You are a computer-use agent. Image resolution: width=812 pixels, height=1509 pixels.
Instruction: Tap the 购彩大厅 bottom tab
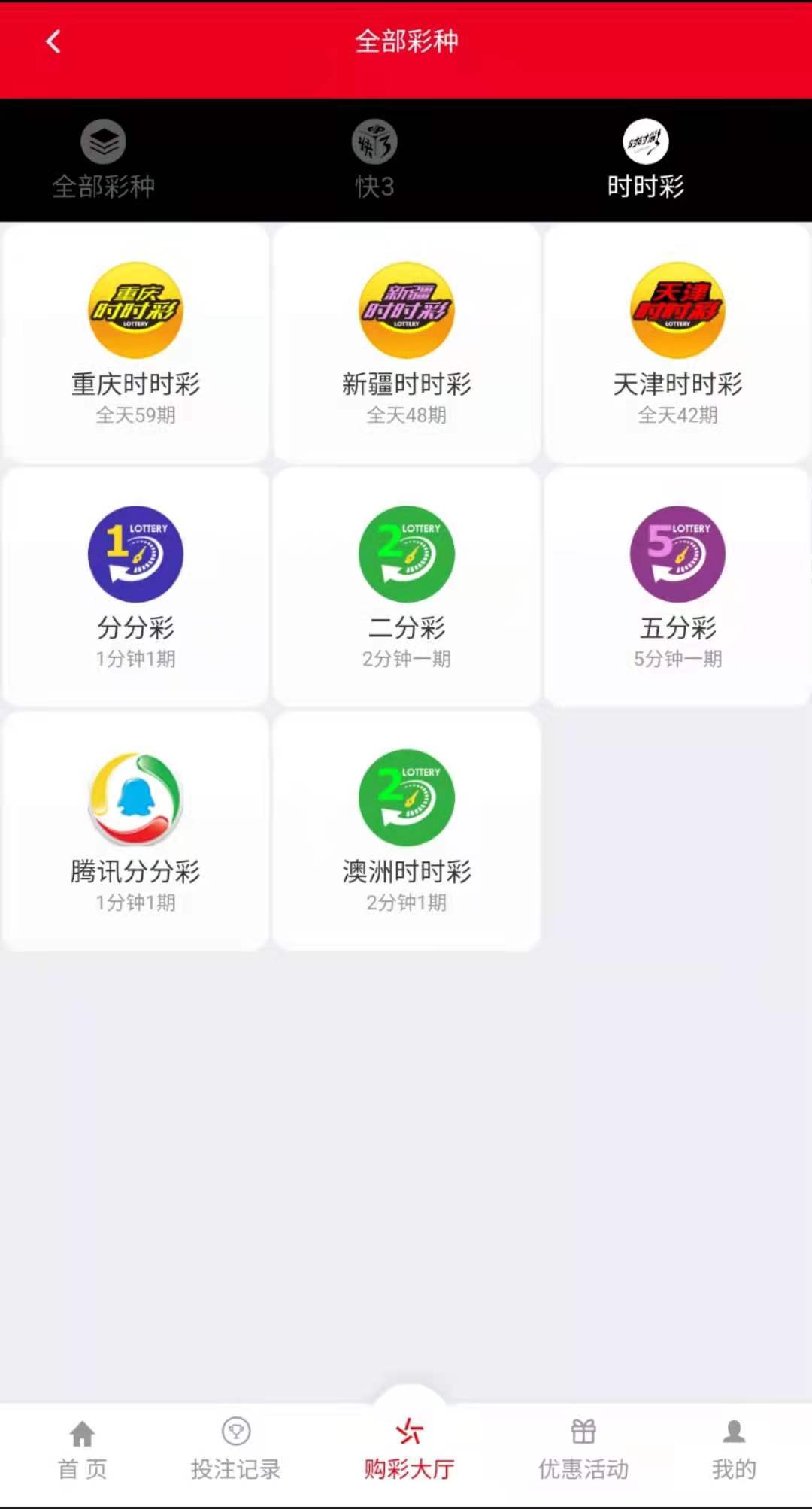tap(409, 1449)
